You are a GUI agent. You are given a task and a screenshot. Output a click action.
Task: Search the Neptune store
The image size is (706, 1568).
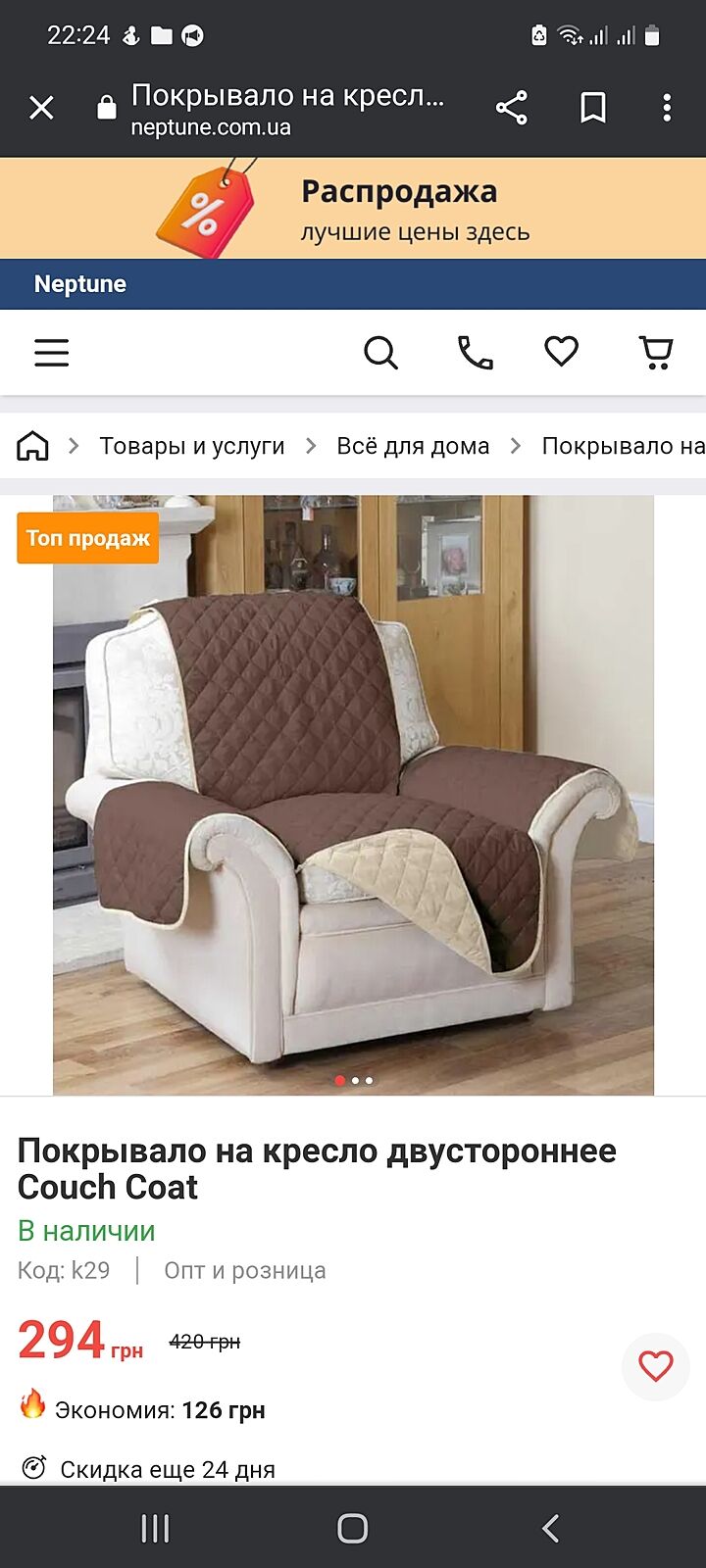[380, 352]
